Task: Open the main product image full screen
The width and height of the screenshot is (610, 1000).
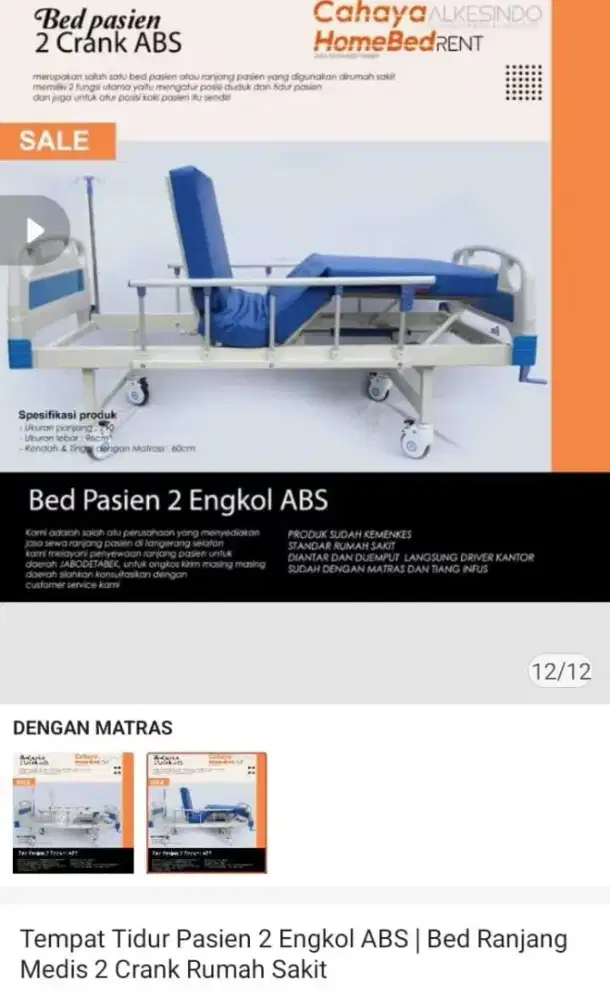Action: click(300, 330)
